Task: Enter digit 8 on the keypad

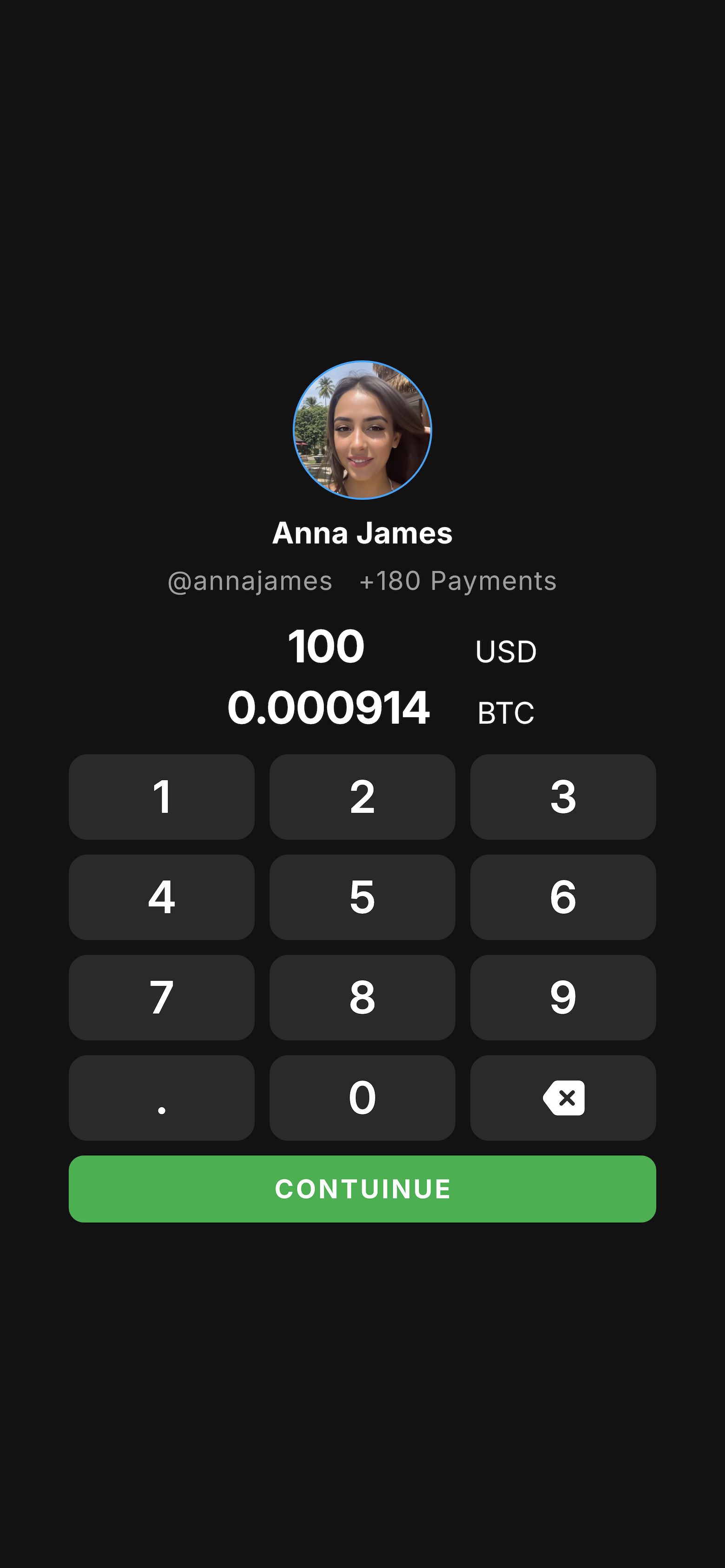Action: (x=362, y=997)
